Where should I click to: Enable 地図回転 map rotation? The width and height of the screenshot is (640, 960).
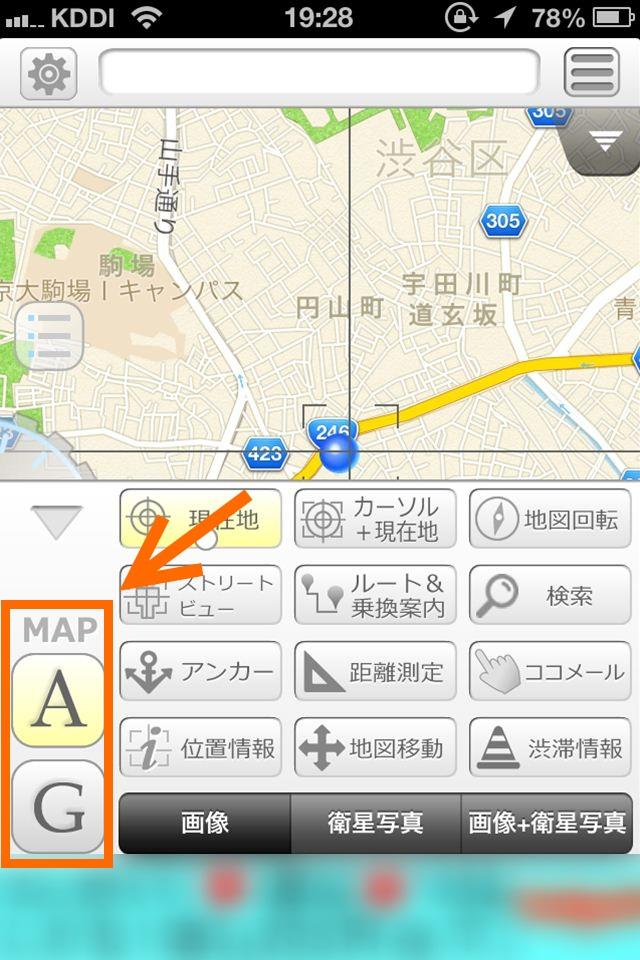click(549, 519)
